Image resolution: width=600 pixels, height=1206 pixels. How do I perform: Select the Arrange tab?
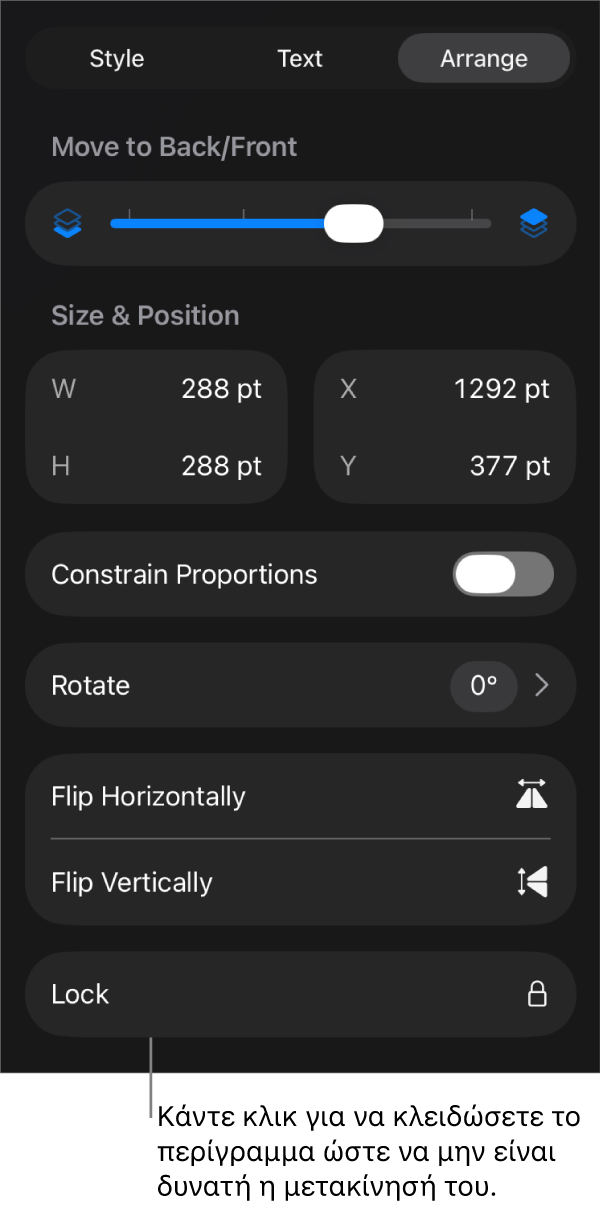click(x=484, y=59)
